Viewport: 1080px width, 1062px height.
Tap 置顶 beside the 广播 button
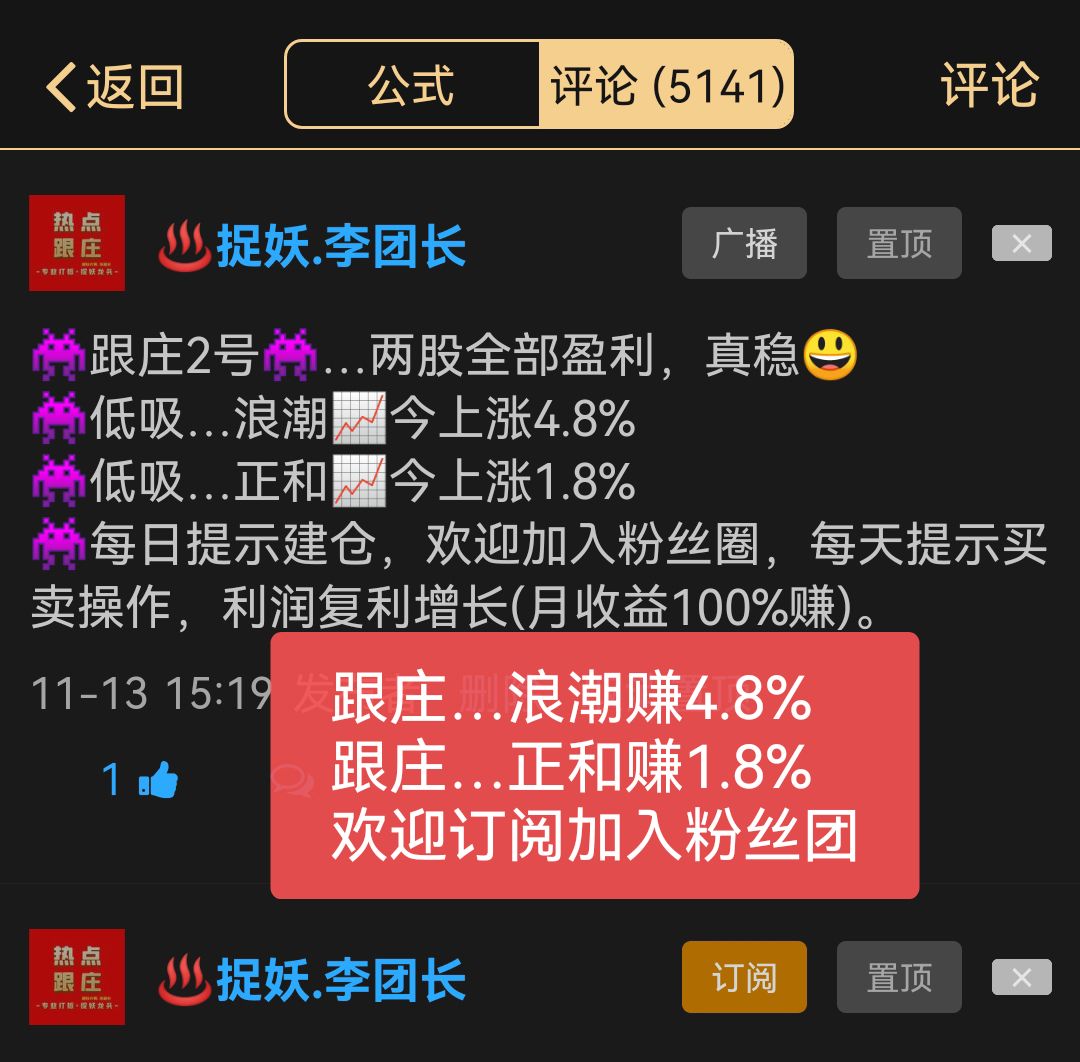[x=899, y=243]
